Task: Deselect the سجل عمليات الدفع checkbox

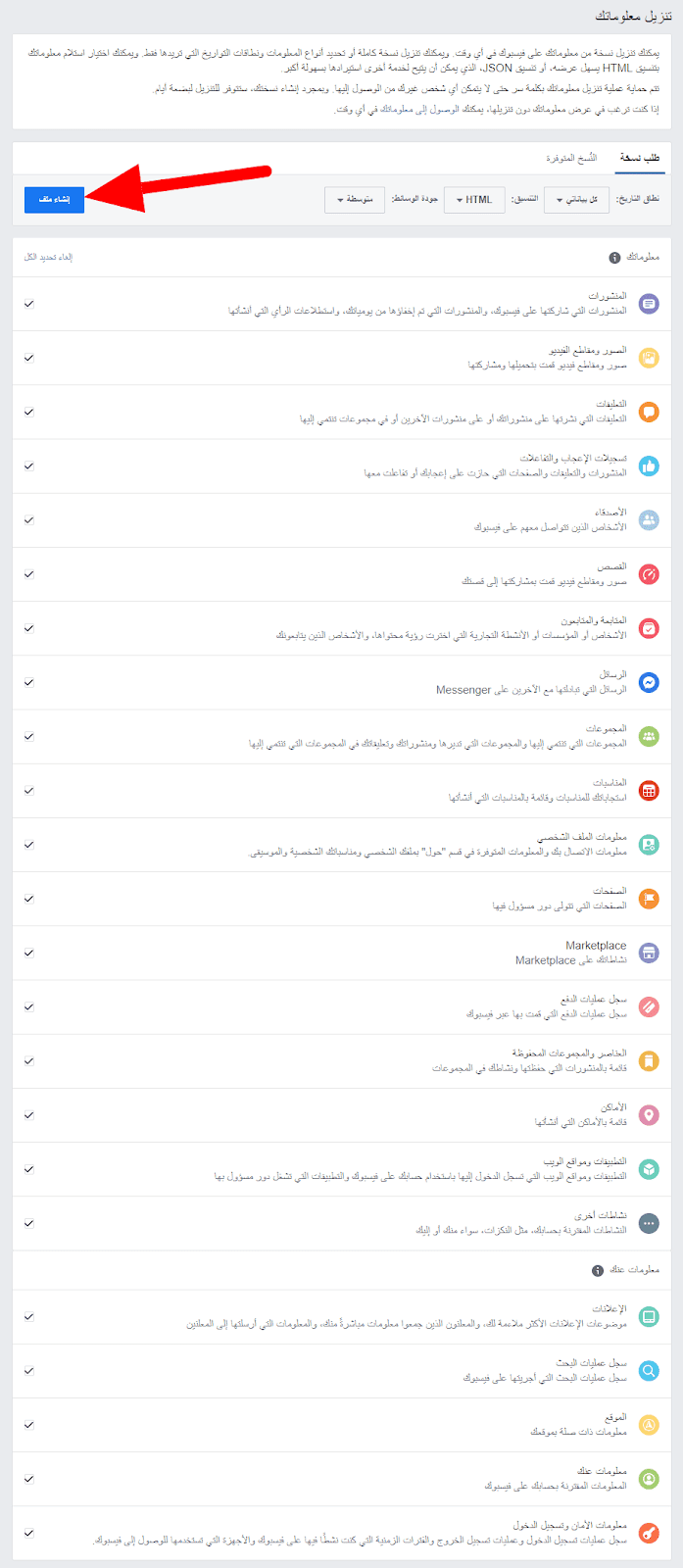Action: (x=29, y=1006)
